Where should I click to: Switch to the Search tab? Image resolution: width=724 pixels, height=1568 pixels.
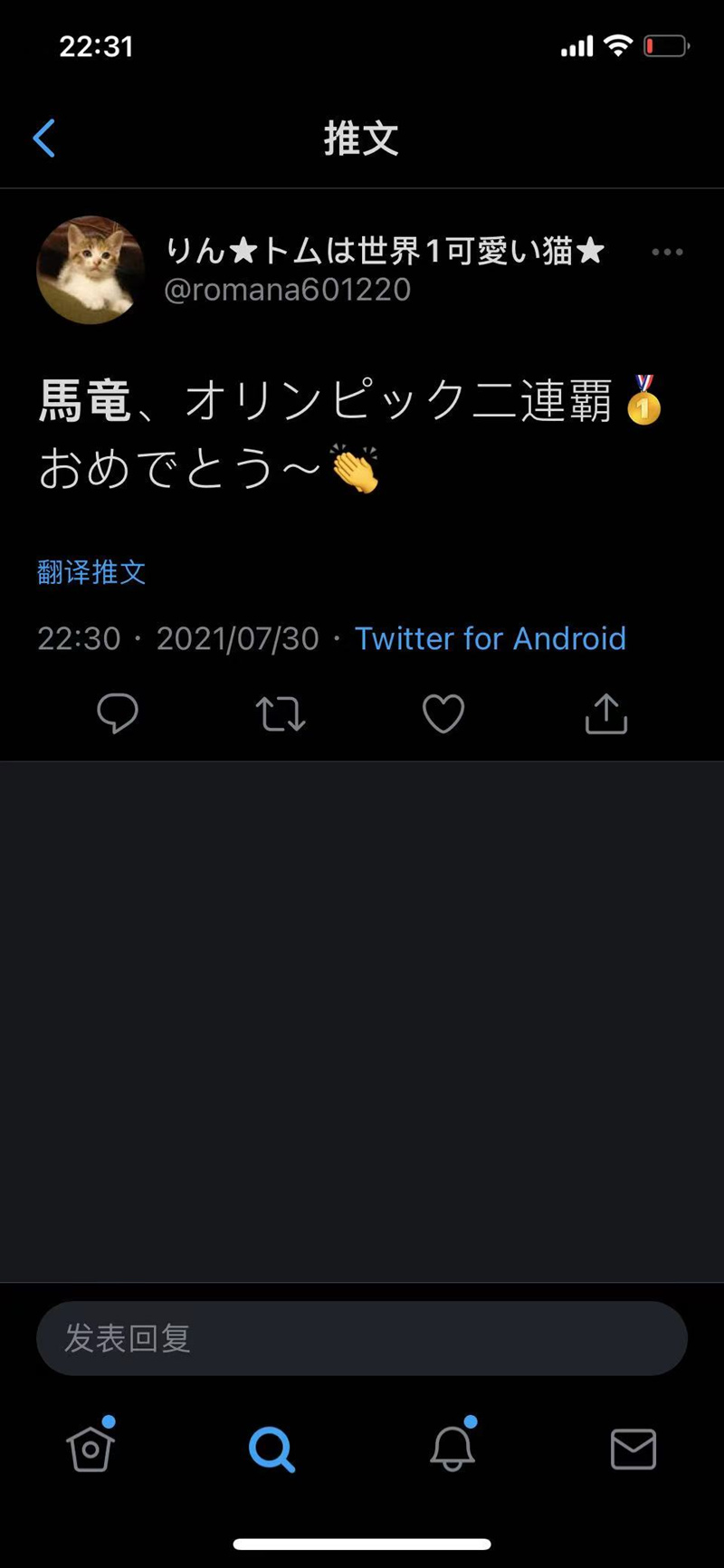coord(271,1449)
